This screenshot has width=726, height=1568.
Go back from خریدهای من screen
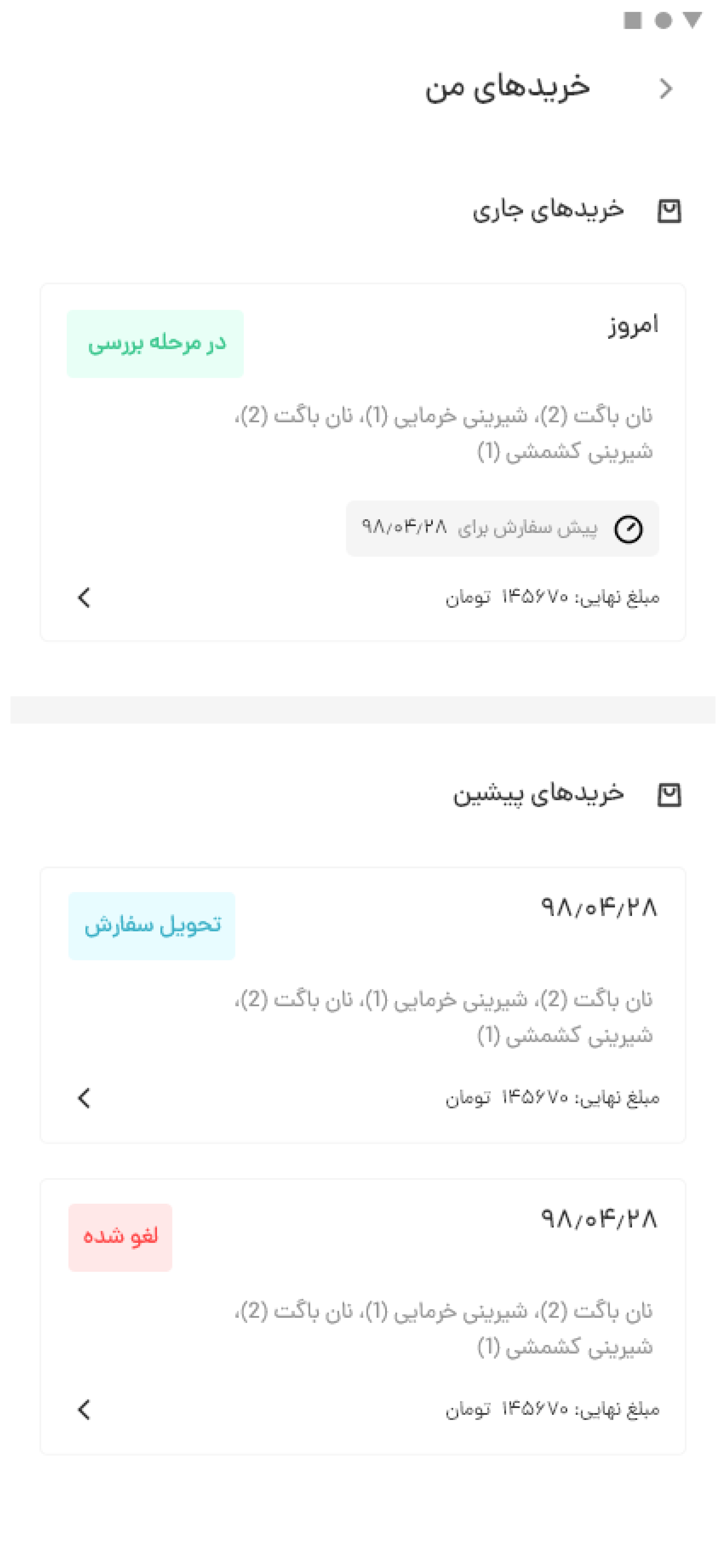[x=666, y=89]
